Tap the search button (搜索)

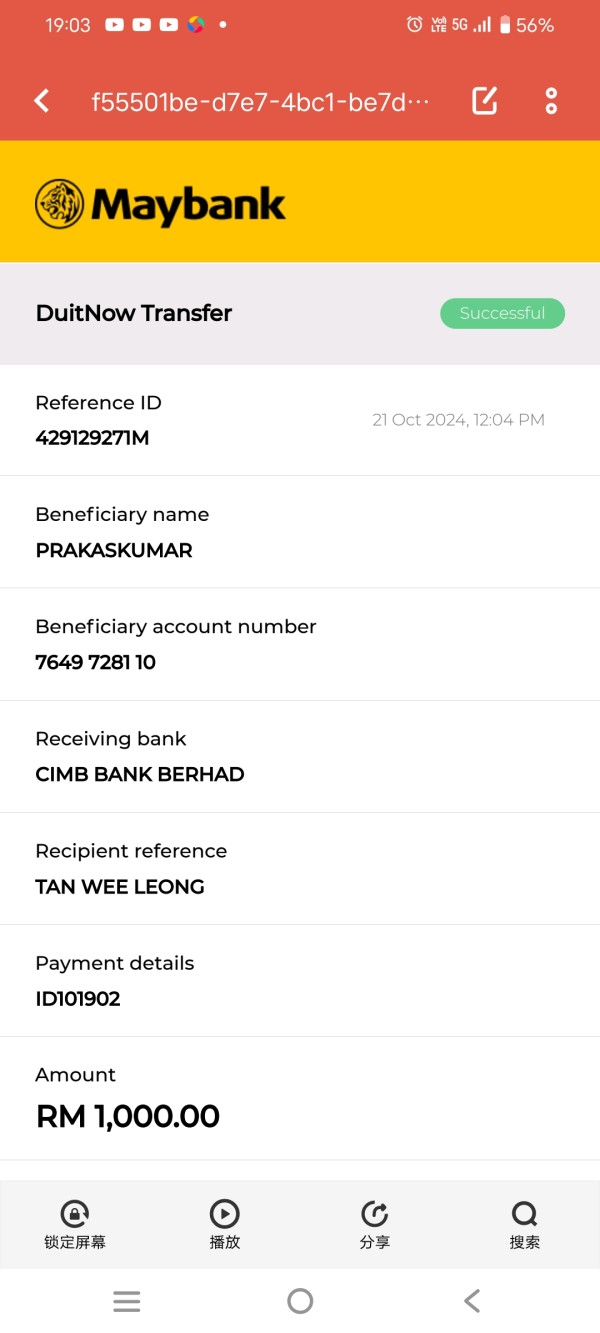tap(525, 1225)
